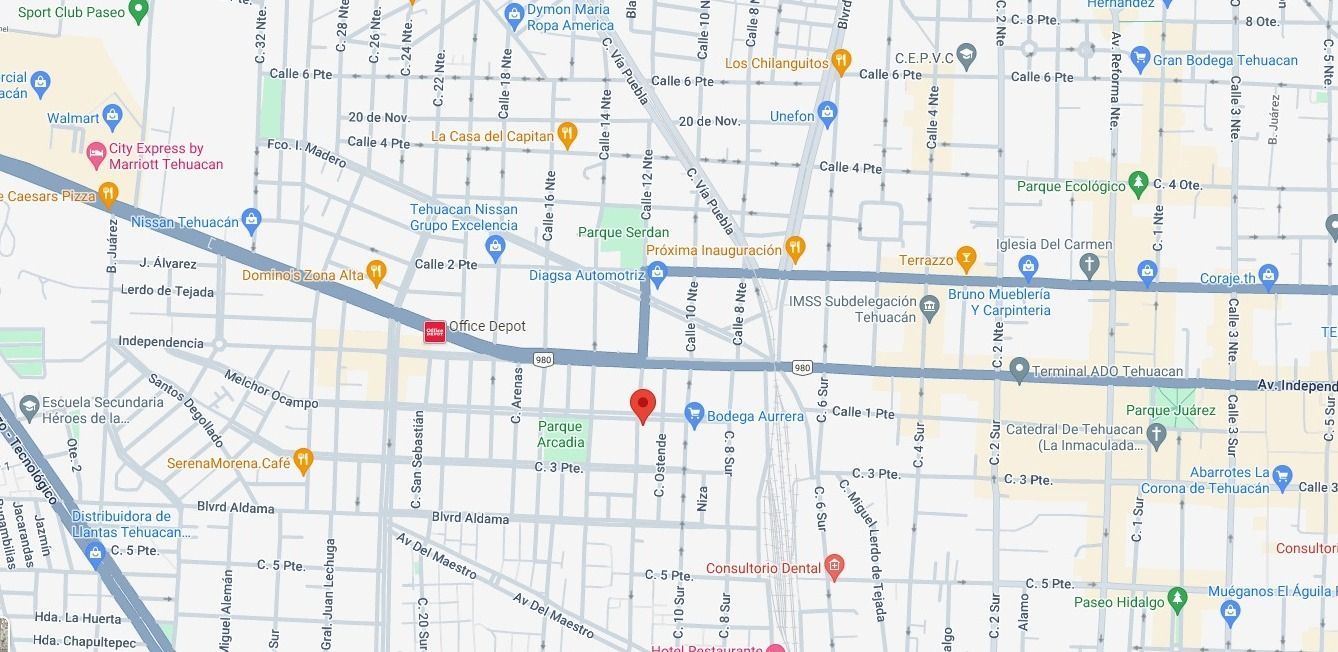
Task: Open La Casa del Capitan restaurant
Action: (x=567, y=135)
